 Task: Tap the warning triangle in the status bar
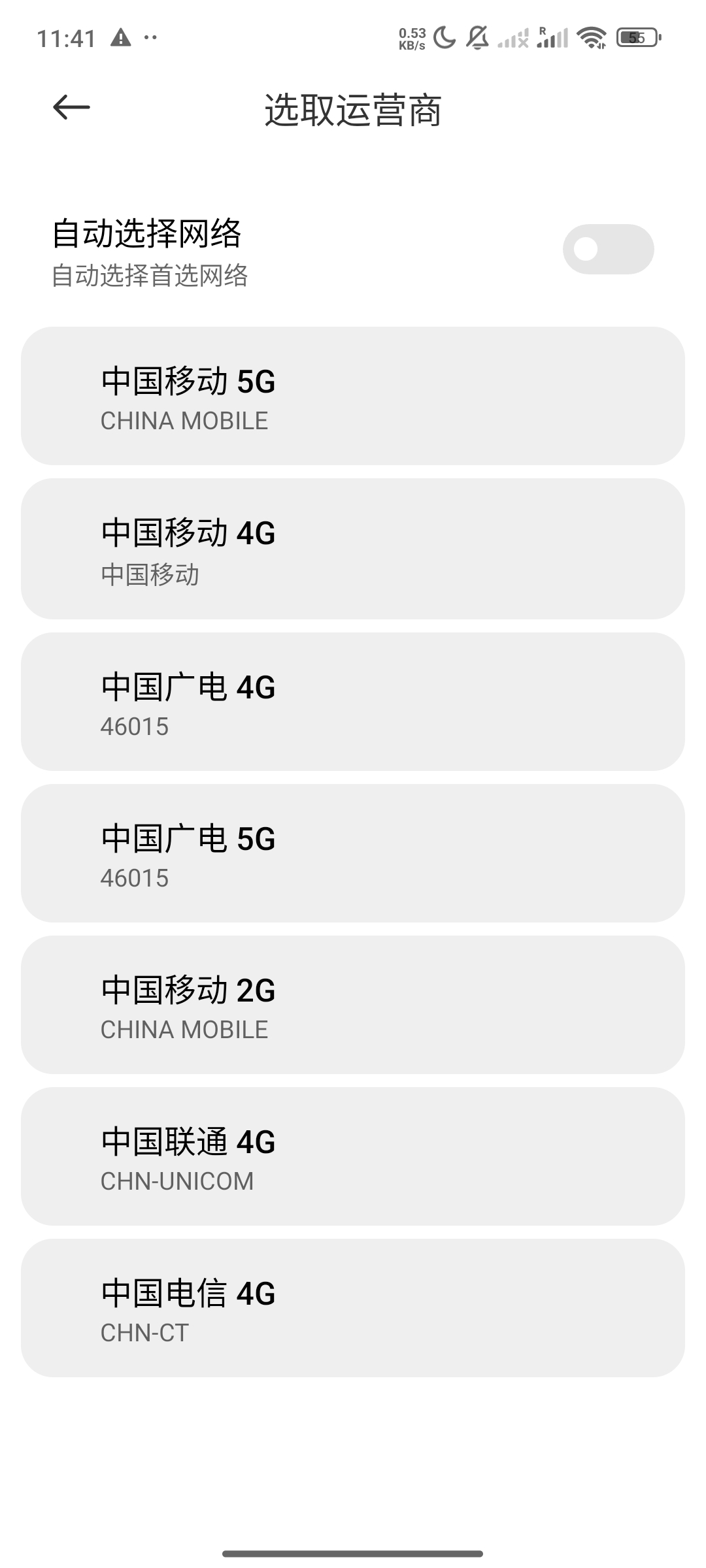pyautogui.click(x=121, y=38)
